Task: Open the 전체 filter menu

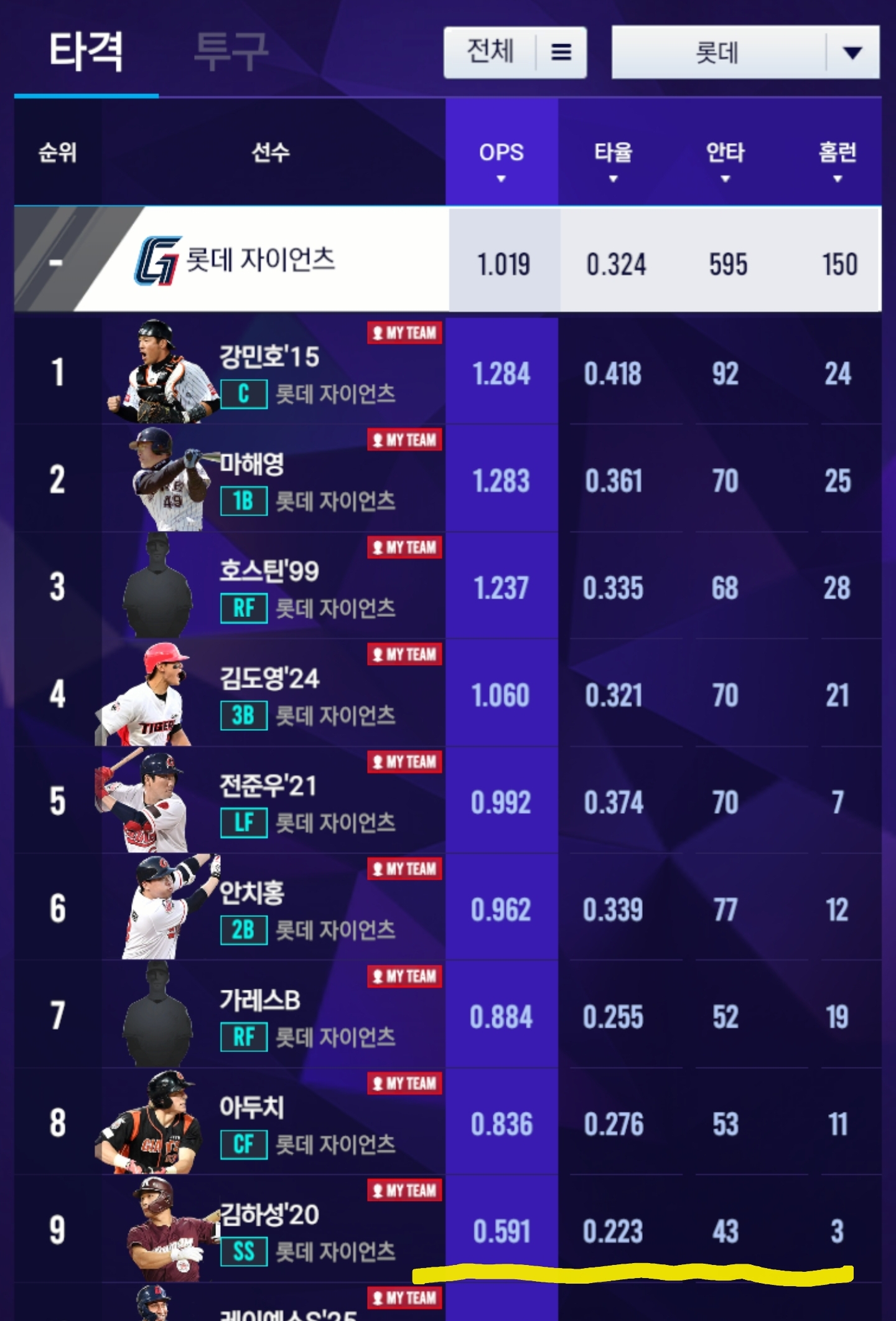Action: 515,52
